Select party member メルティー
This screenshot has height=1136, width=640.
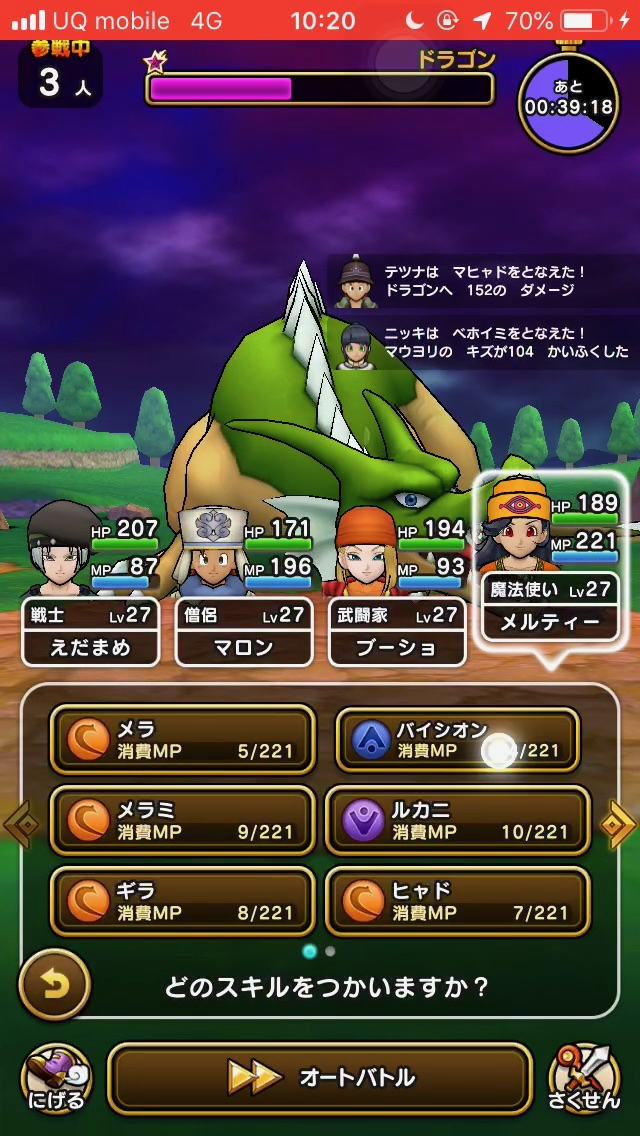point(548,608)
